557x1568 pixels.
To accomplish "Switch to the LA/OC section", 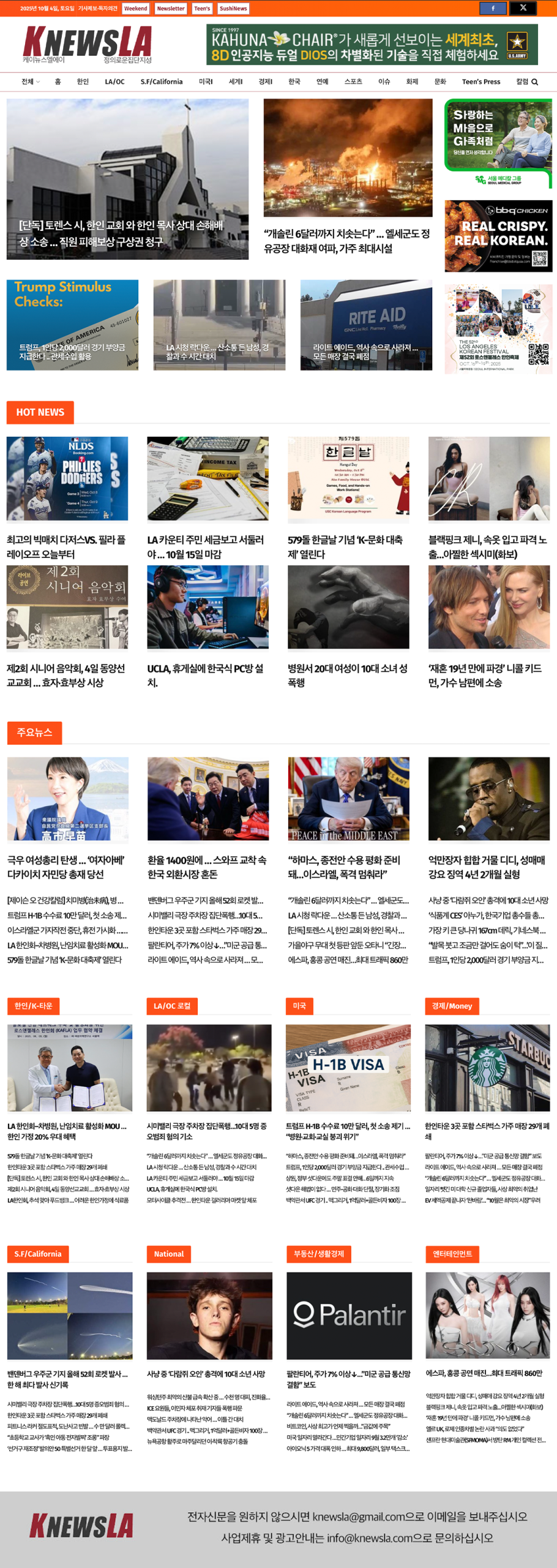I will tap(114, 81).
